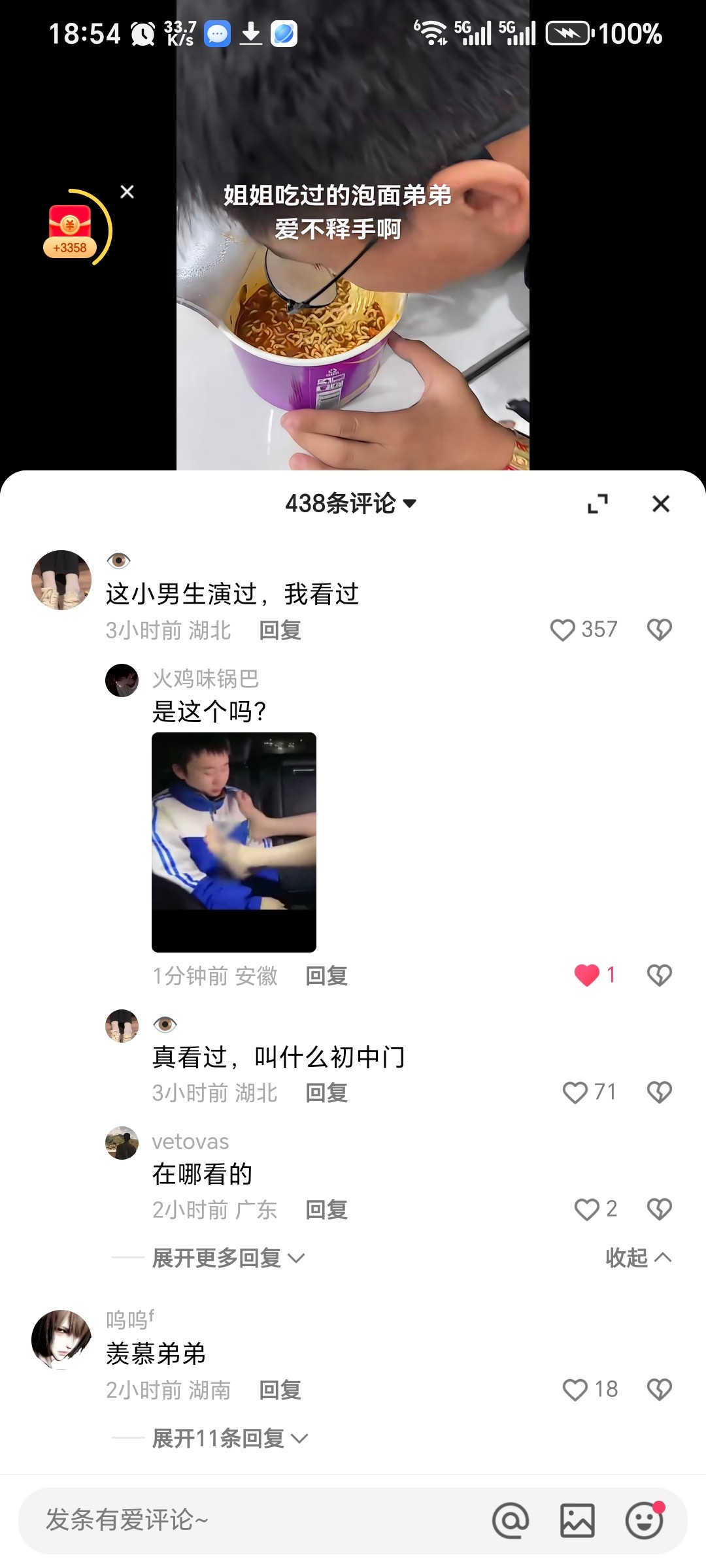This screenshot has height=1568, width=706.
Task: Expand comments panel to full screen
Action: pyautogui.click(x=597, y=504)
